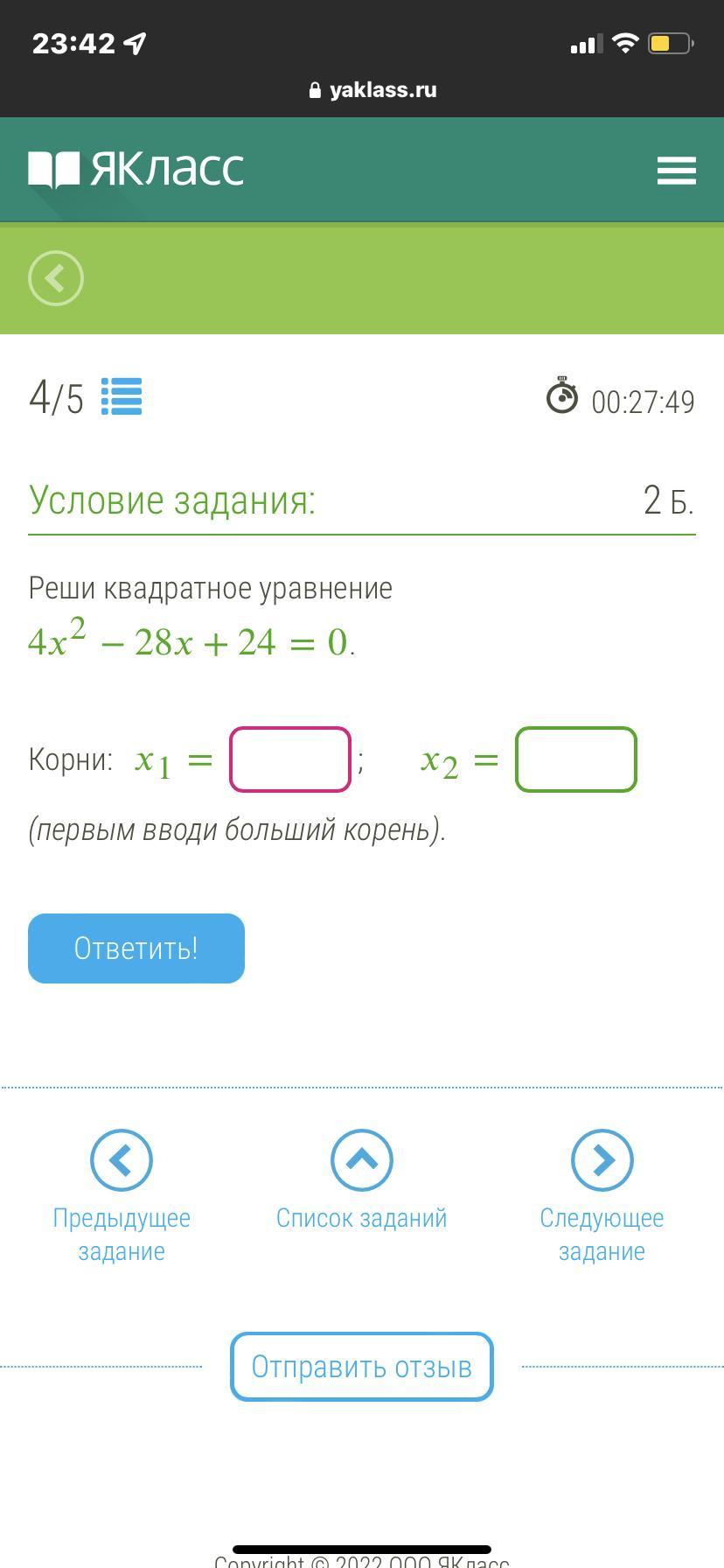724x1568 pixels.
Task: Tap the back arrow in green bar
Action: pos(56,279)
